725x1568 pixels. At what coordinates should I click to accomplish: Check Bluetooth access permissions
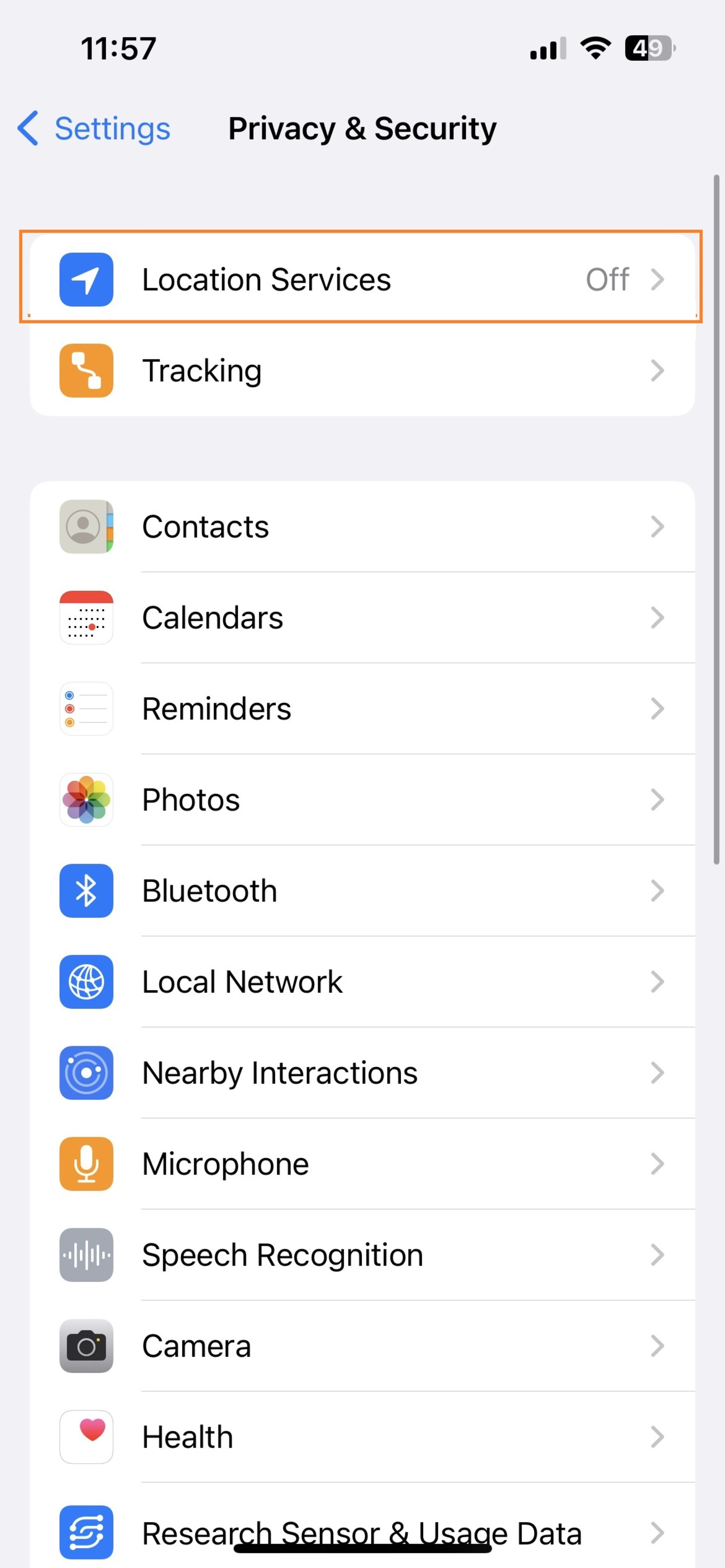tap(362, 891)
